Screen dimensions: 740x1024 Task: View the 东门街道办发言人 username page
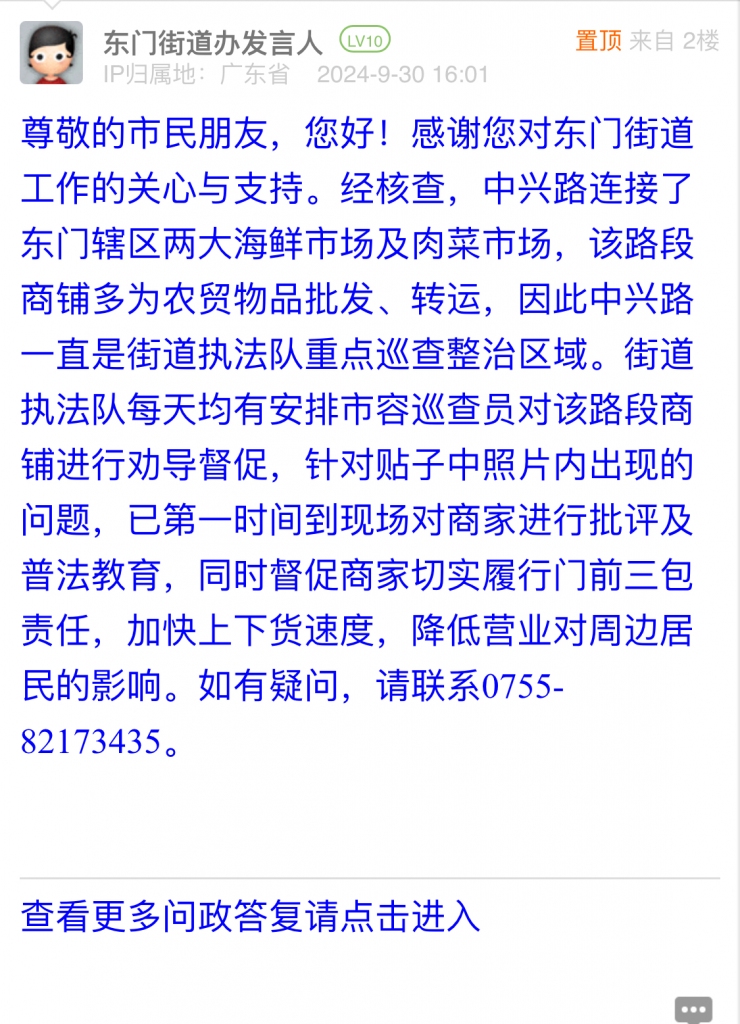(213, 42)
